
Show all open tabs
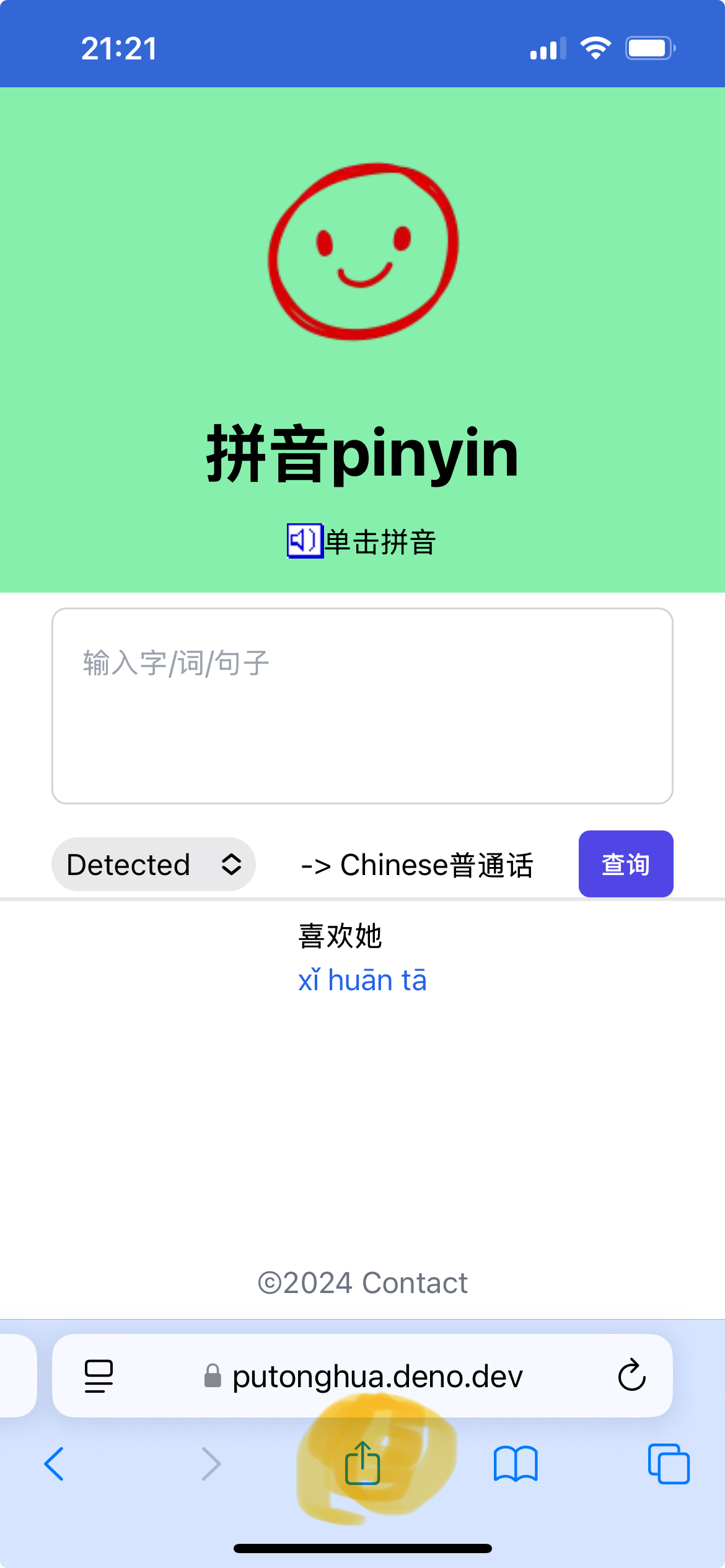(x=668, y=1464)
